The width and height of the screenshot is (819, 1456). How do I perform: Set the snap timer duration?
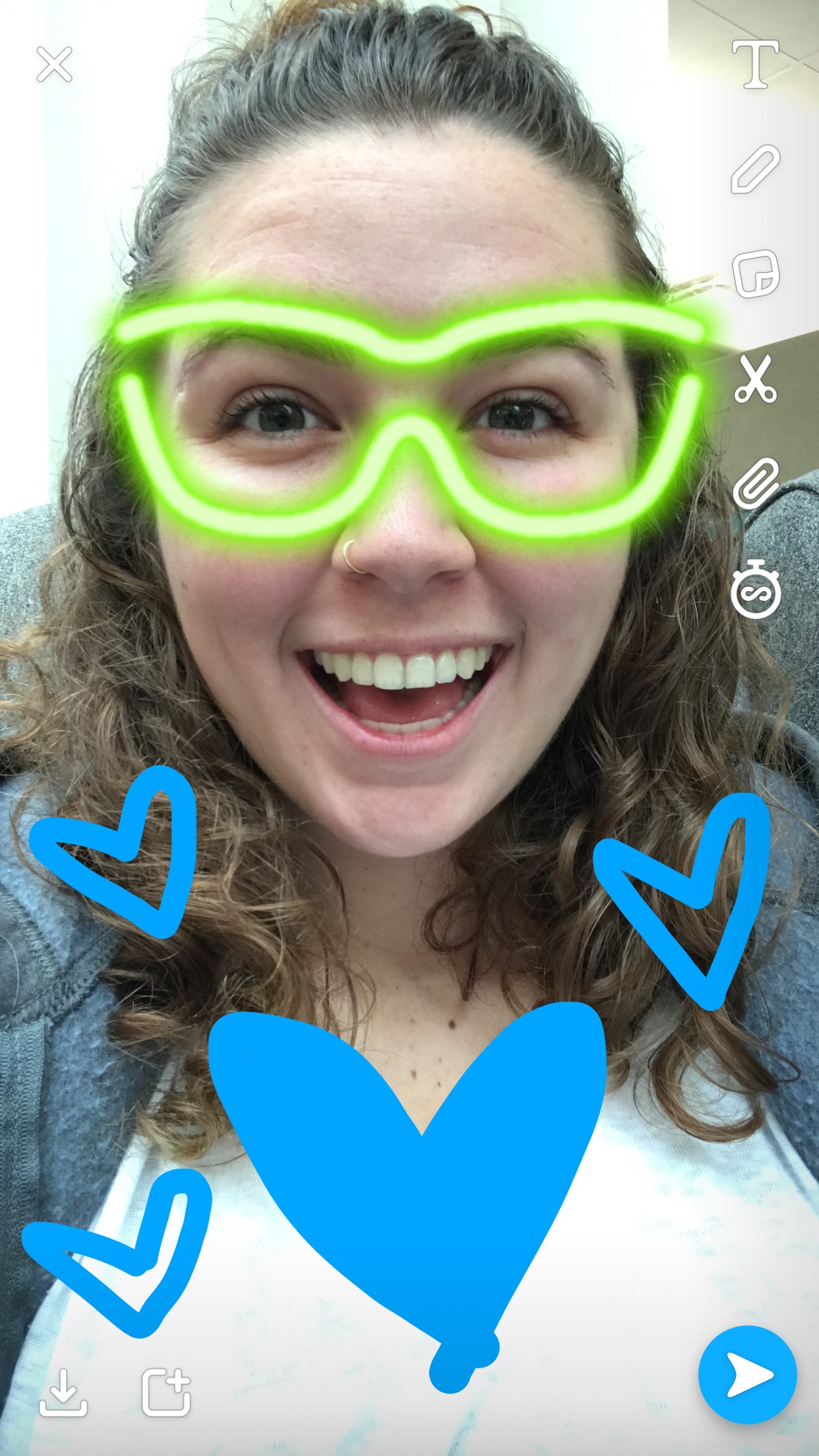756,589
